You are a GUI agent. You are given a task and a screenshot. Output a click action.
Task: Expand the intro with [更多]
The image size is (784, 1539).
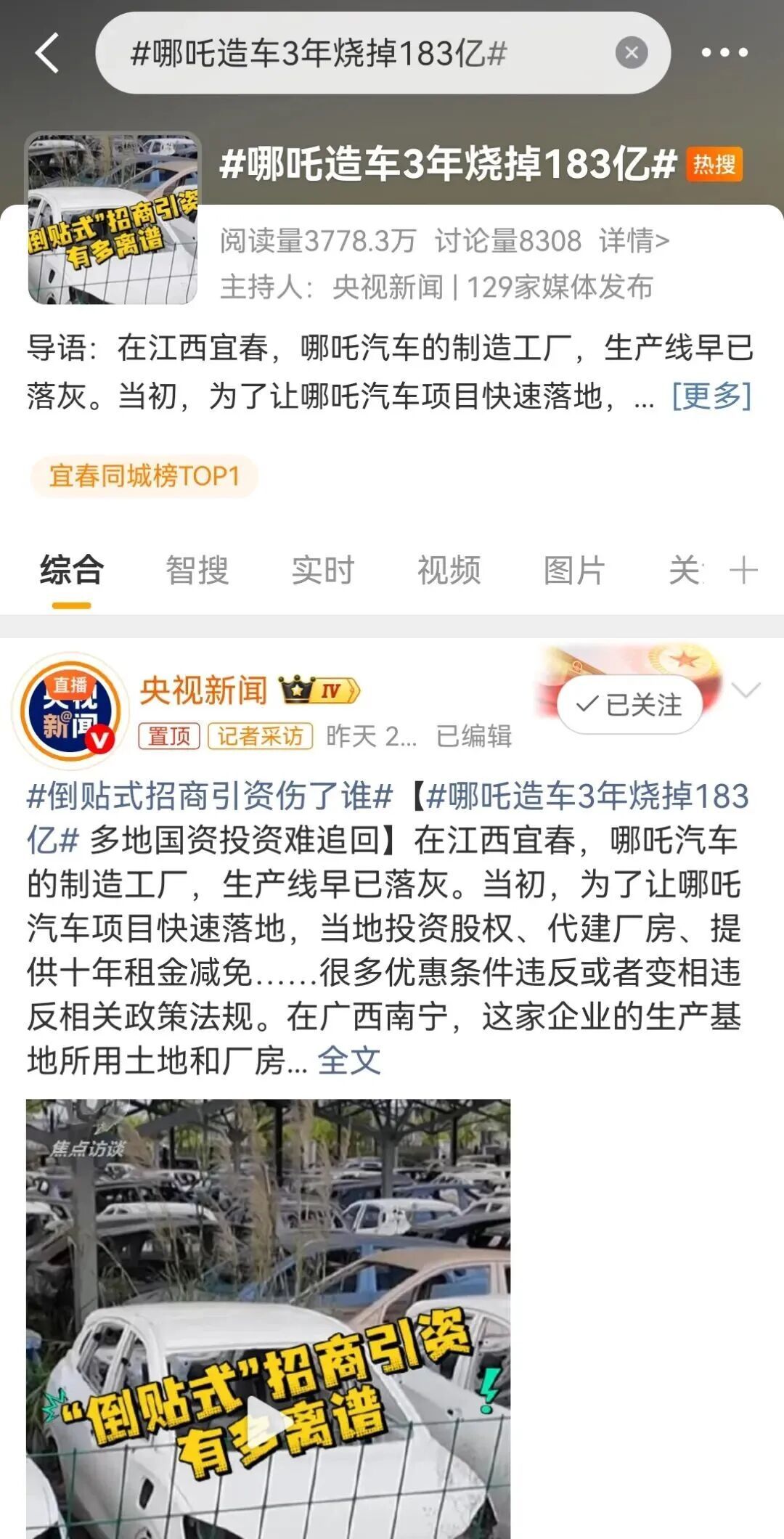[711, 396]
